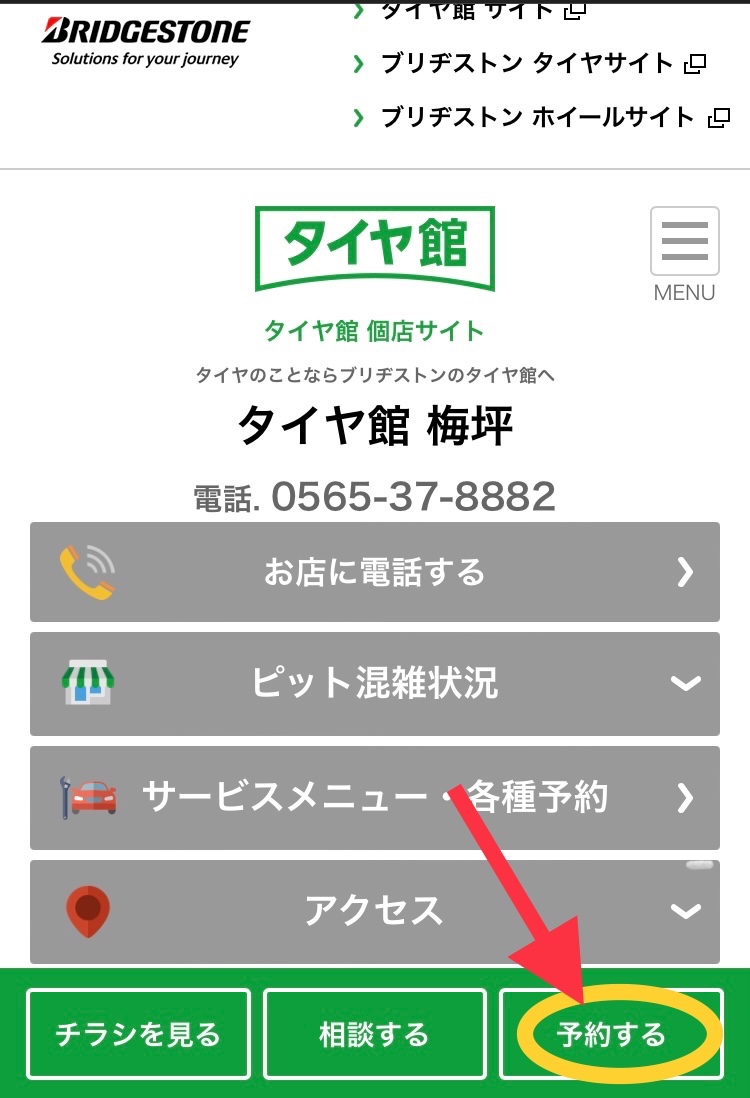This screenshot has width=750, height=1098.
Task: Tap the チラシを見る button
Action: [x=138, y=1034]
